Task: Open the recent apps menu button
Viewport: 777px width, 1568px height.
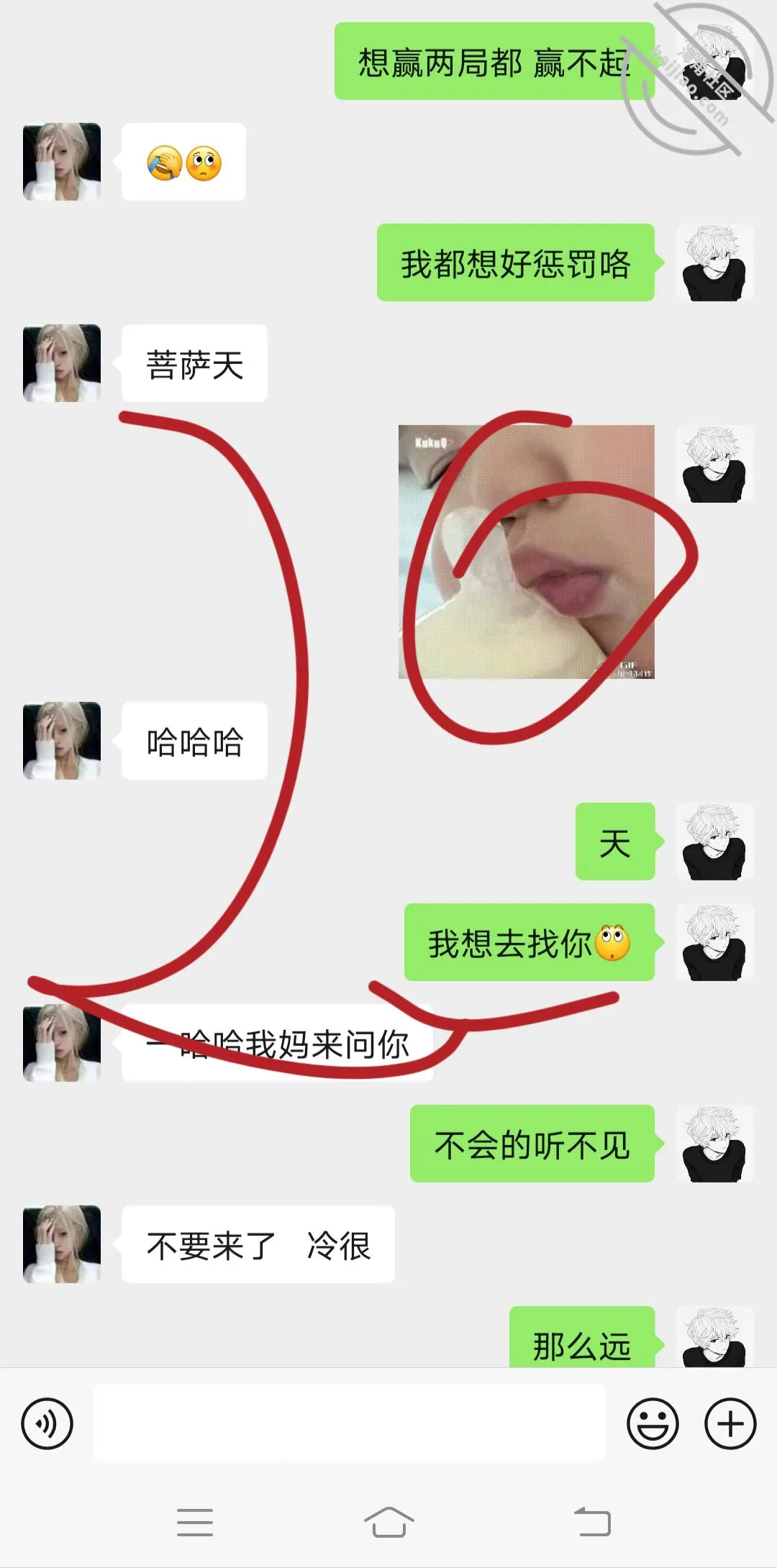Action: tap(195, 1521)
